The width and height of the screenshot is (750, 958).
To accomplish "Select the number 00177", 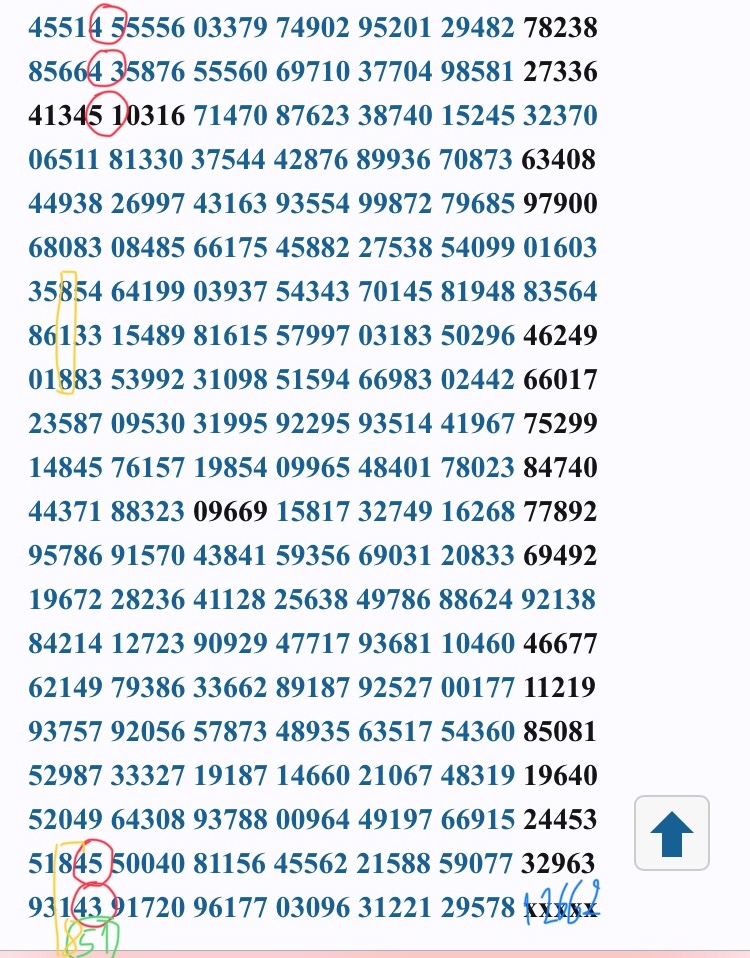I will pyautogui.click(x=478, y=687).
